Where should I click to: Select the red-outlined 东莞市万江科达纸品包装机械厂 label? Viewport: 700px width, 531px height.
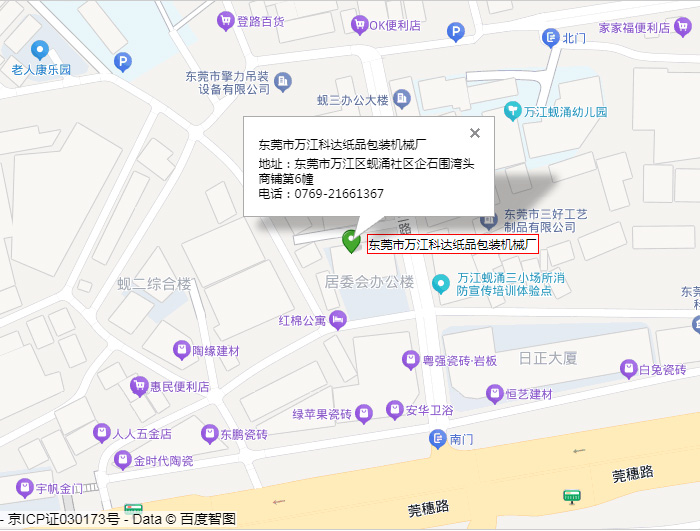click(x=452, y=244)
